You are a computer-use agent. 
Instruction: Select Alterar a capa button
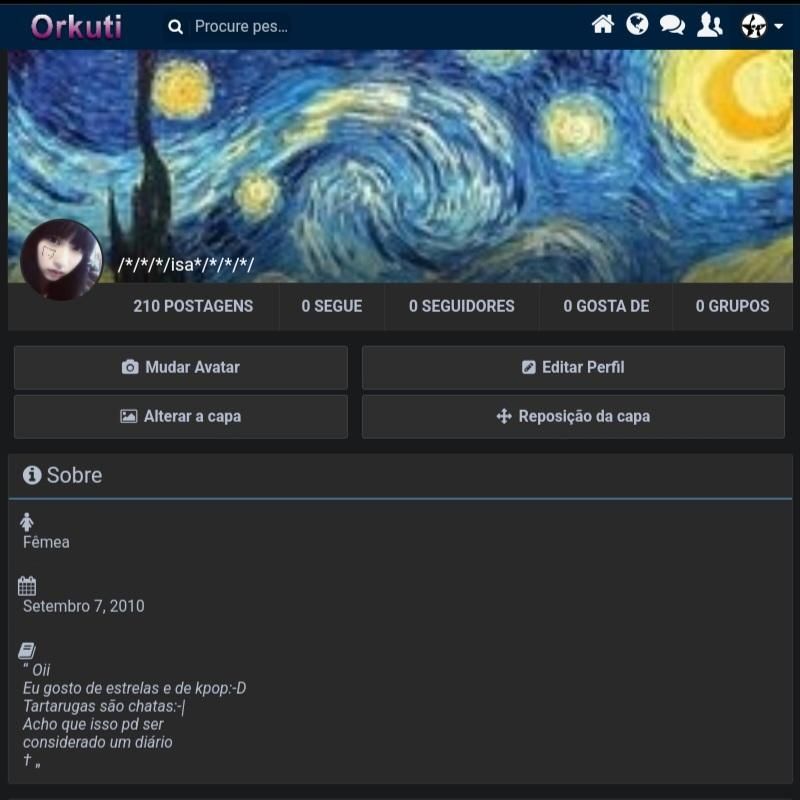(181, 416)
